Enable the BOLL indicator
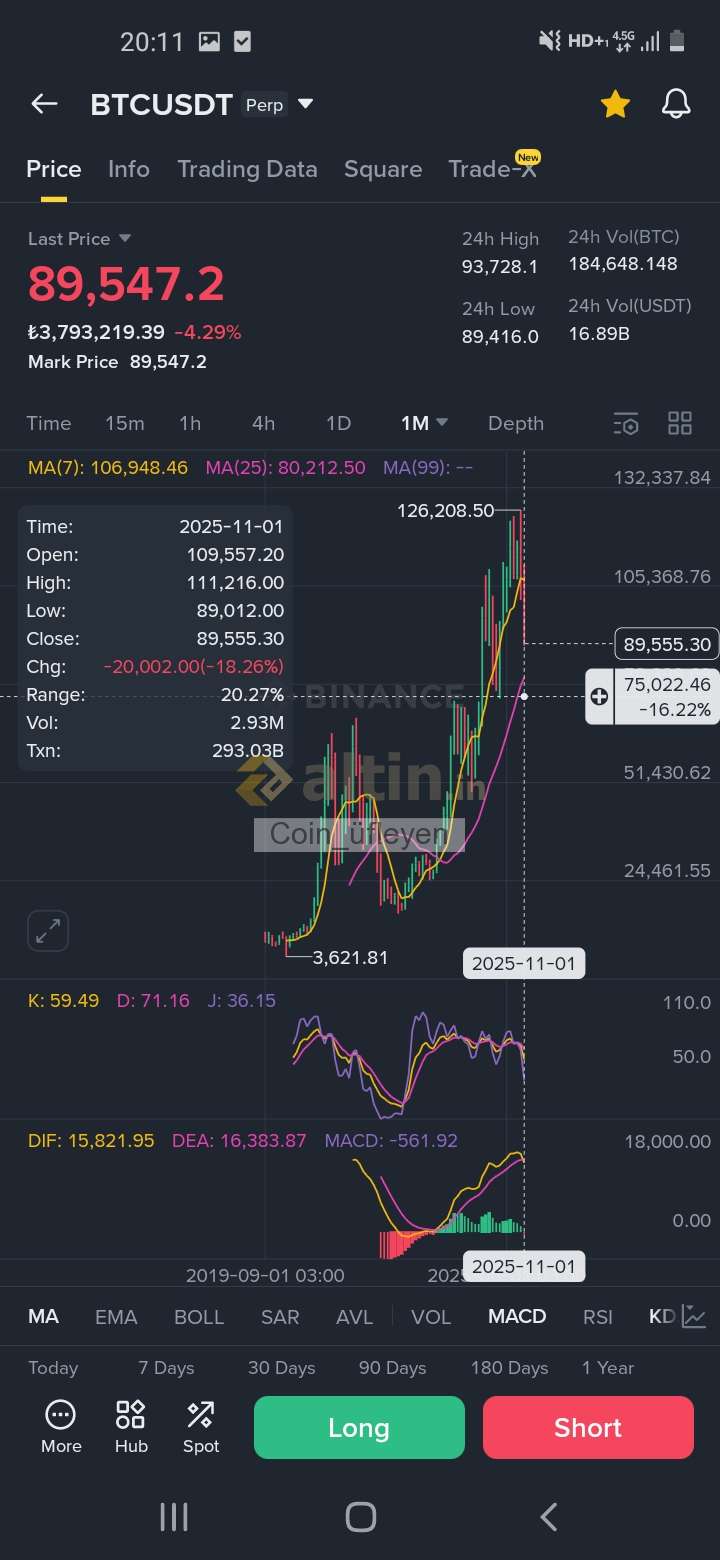The width and height of the screenshot is (720, 1560). [x=199, y=1316]
